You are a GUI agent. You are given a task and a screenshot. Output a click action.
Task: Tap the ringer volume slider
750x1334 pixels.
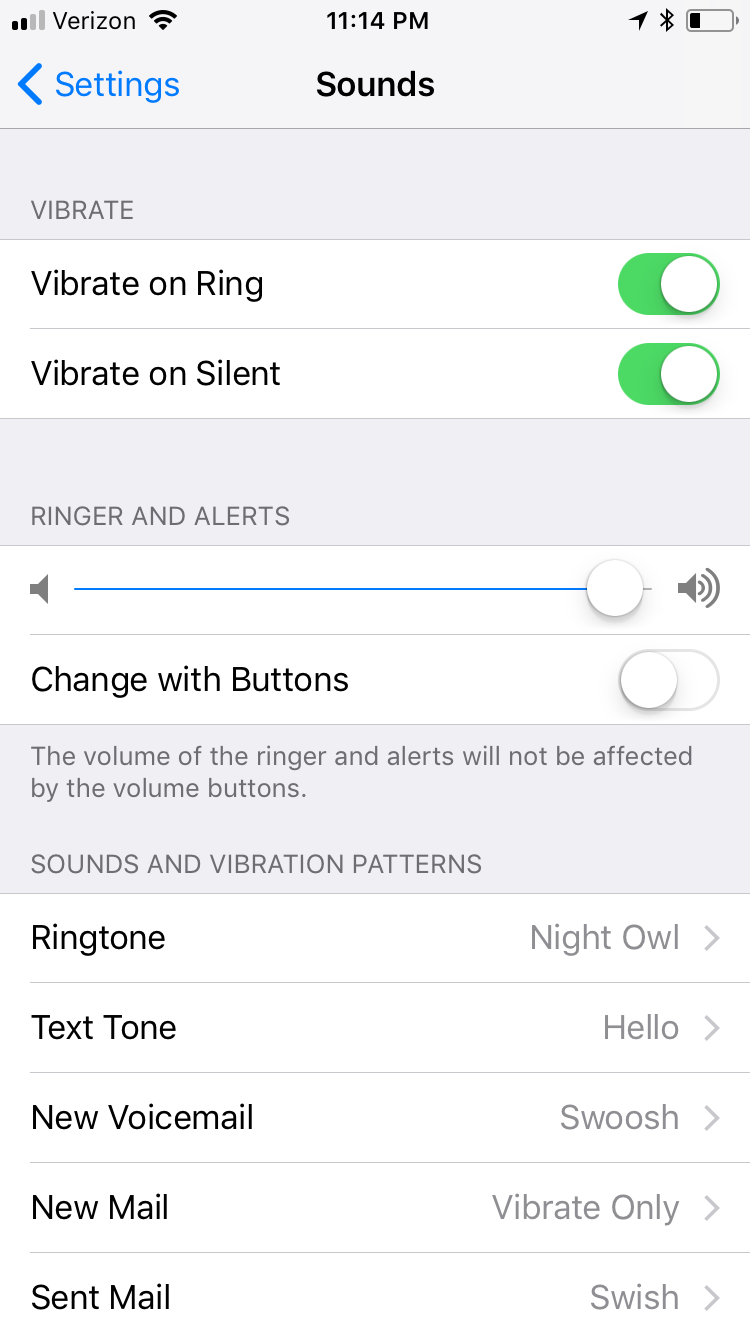coord(614,589)
